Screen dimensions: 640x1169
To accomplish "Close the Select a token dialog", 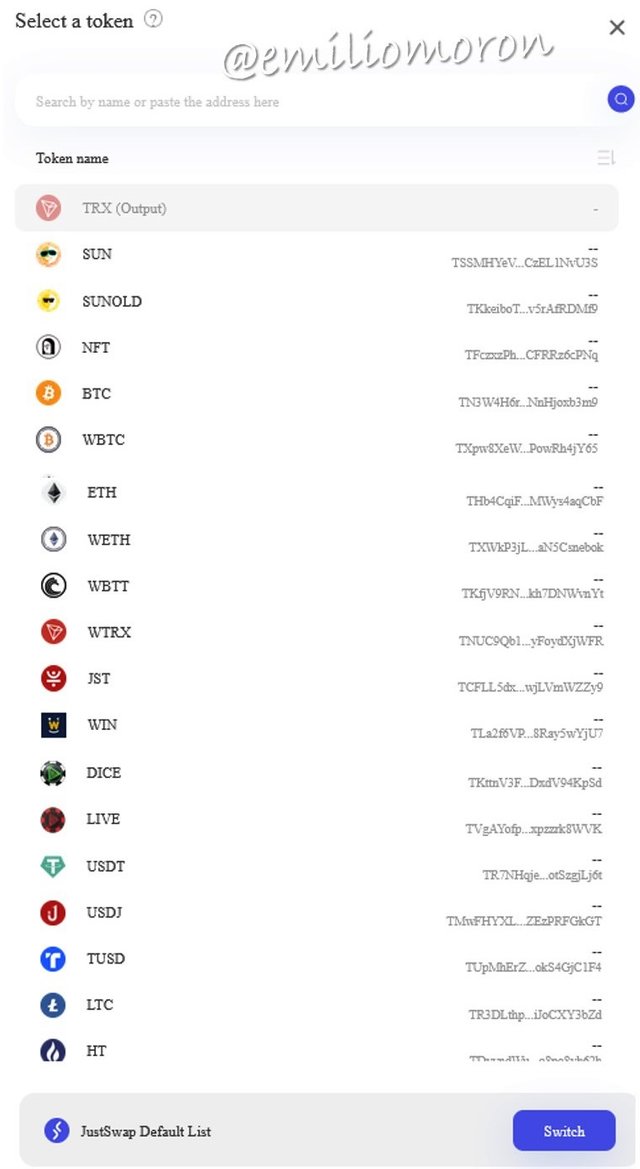I will [617, 28].
